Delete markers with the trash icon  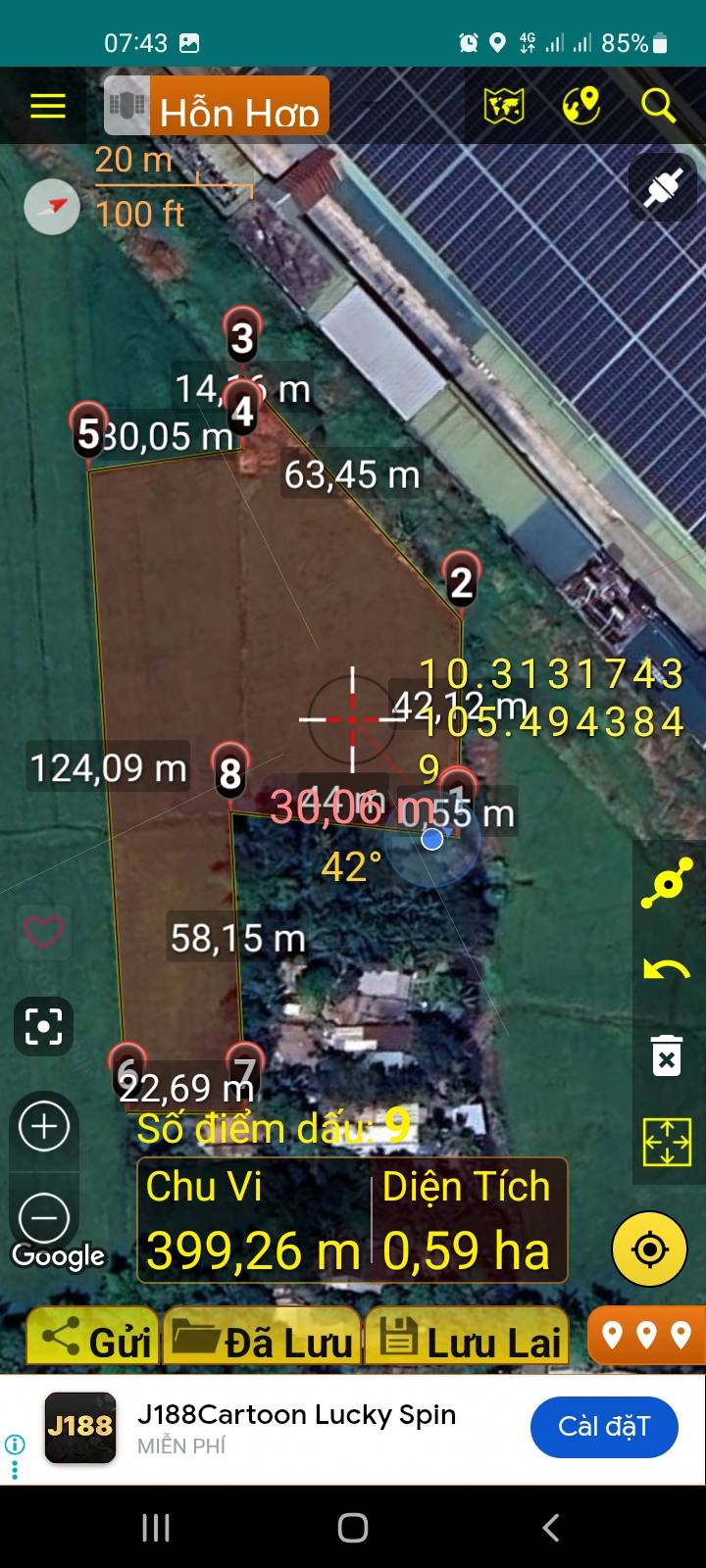pos(667,1056)
